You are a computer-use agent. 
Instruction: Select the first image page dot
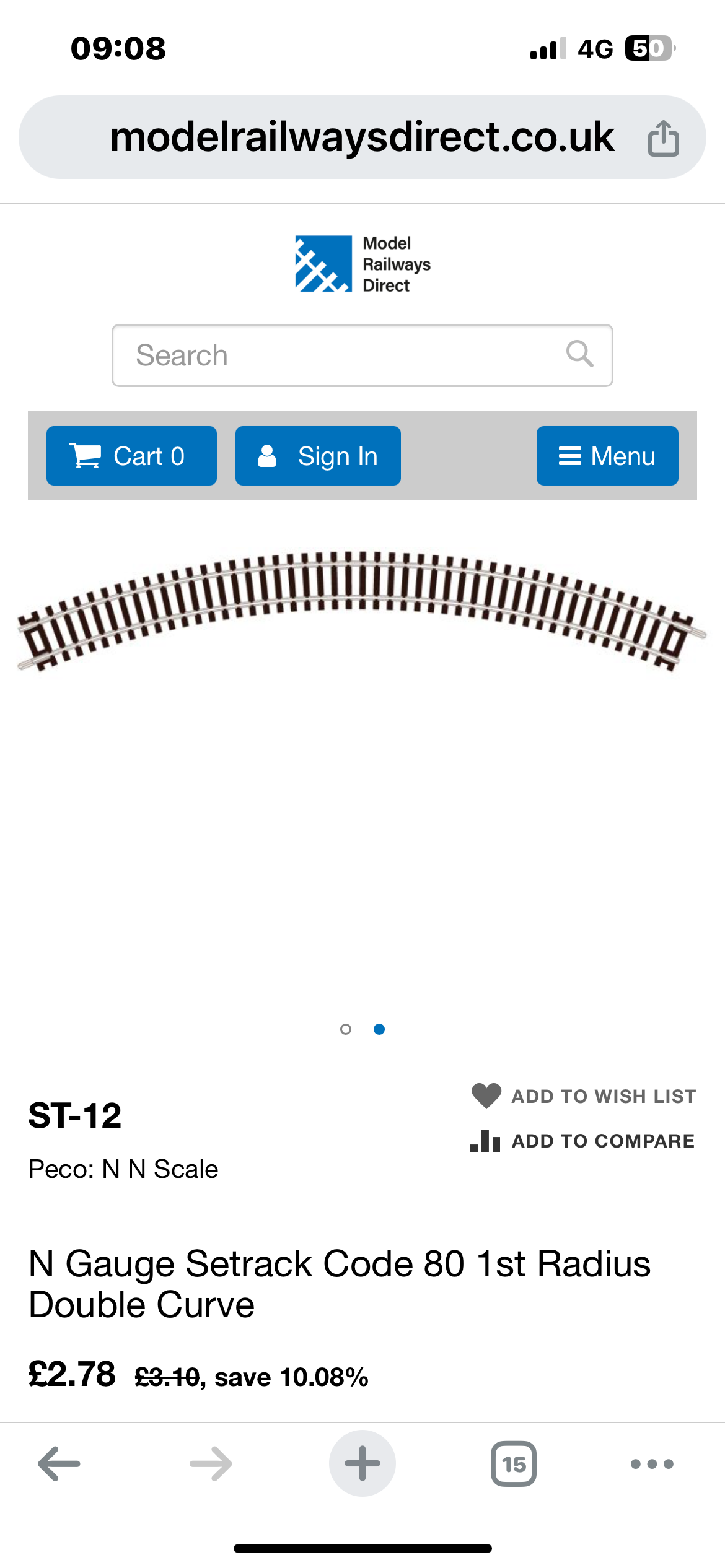(x=346, y=1029)
